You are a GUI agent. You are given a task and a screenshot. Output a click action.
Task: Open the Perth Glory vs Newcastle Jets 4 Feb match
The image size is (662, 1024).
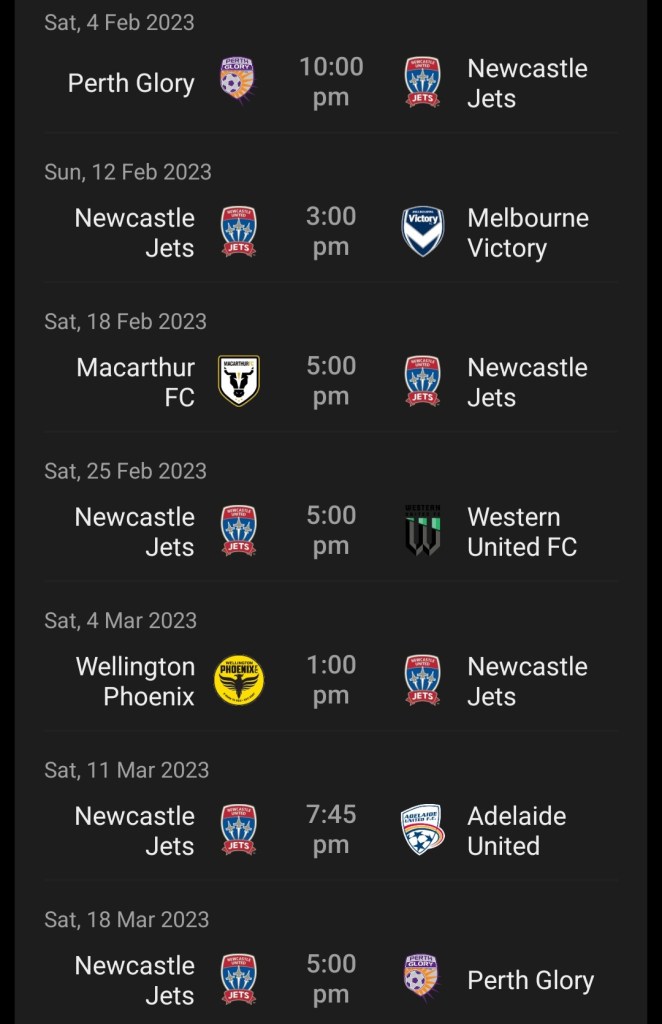click(331, 82)
